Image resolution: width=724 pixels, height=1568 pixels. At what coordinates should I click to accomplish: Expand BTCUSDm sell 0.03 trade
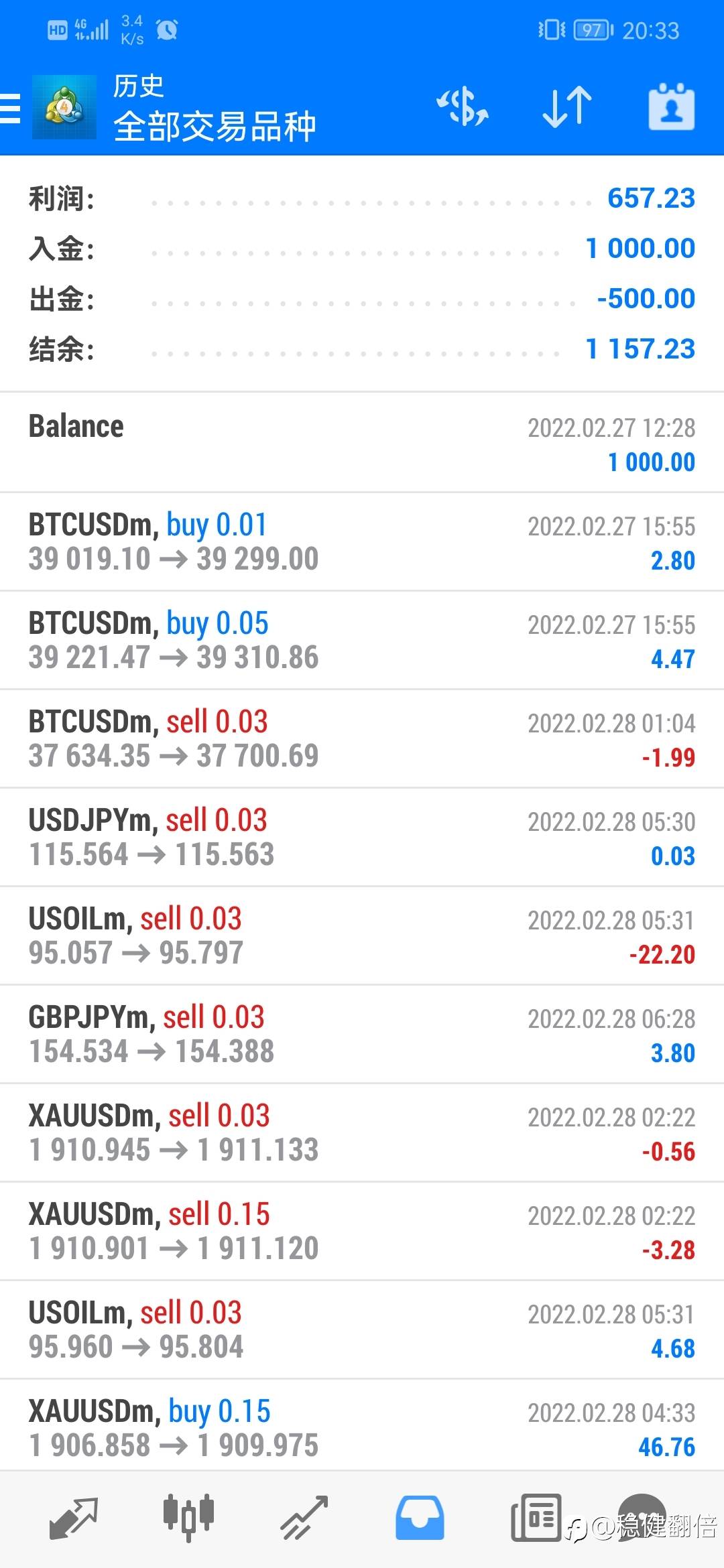tap(362, 739)
